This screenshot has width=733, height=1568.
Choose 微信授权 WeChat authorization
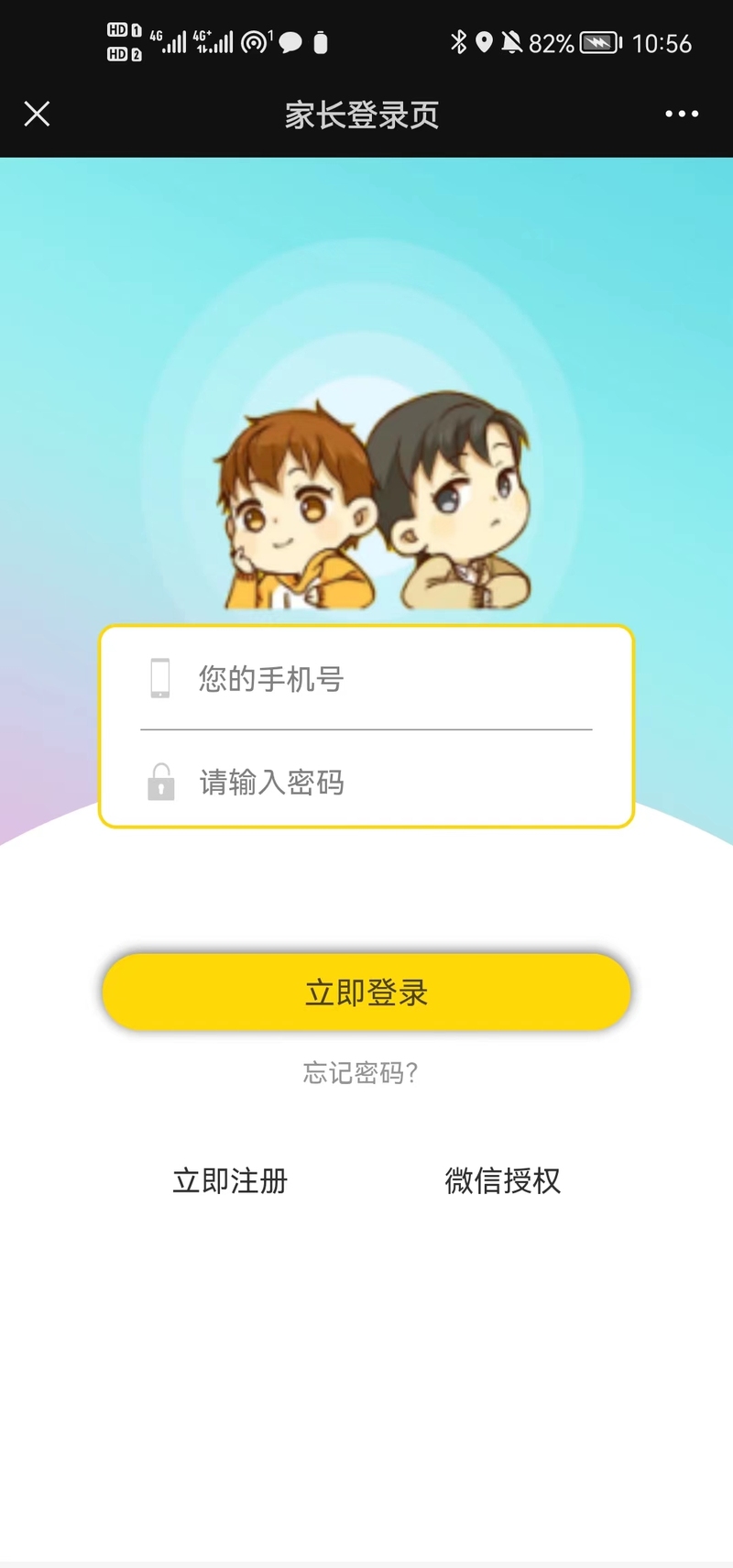pos(502,1180)
